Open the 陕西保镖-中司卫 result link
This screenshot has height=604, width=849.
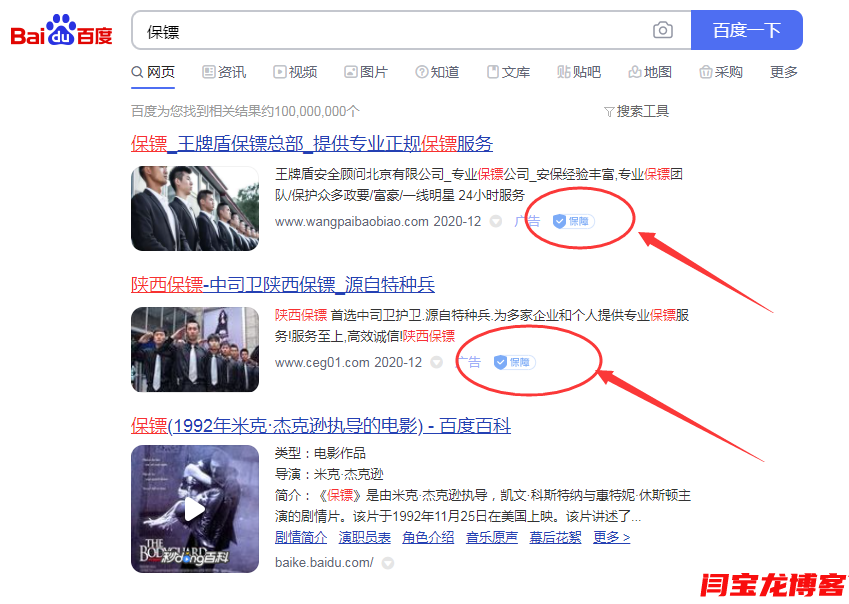tap(283, 285)
